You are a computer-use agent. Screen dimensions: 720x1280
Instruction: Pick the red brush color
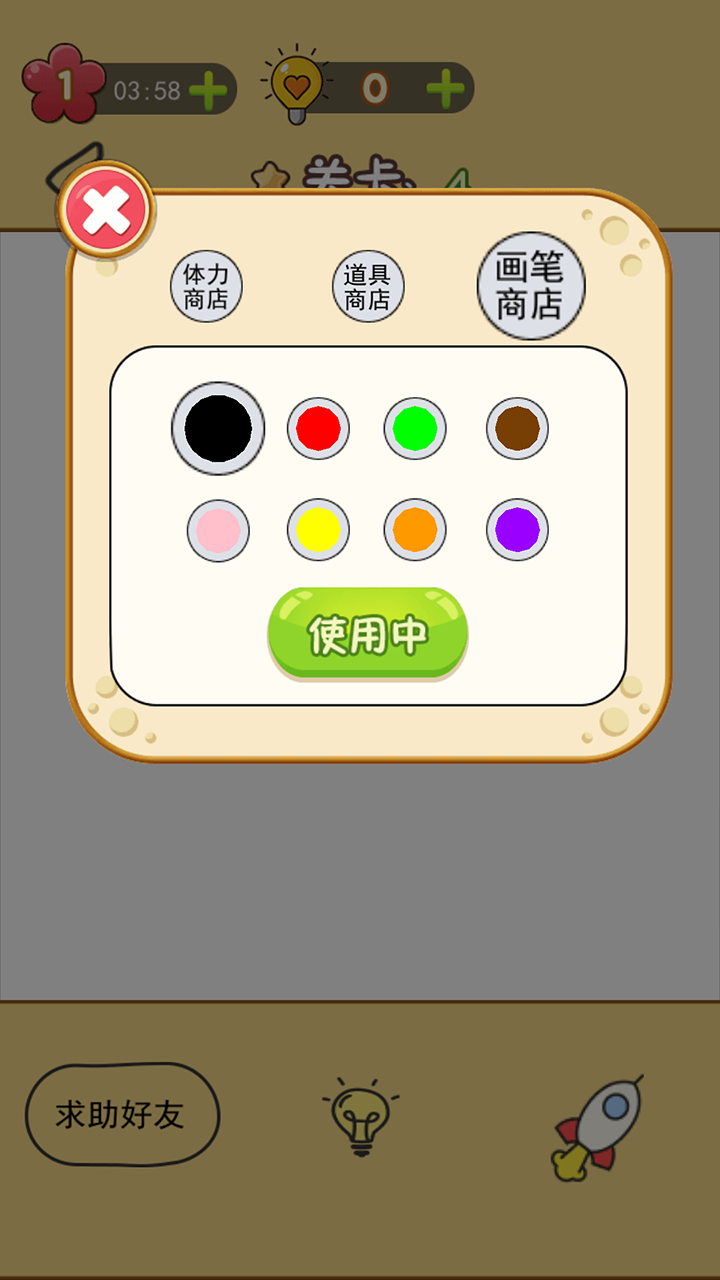(318, 428)
